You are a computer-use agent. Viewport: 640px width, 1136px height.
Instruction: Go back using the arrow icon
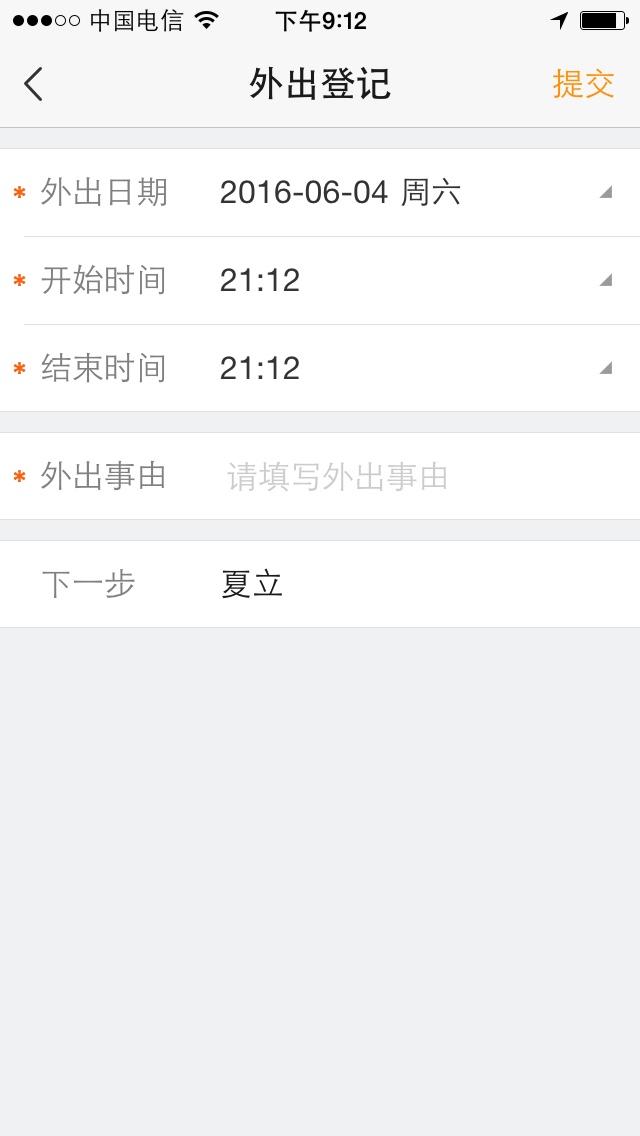point(34,84)
